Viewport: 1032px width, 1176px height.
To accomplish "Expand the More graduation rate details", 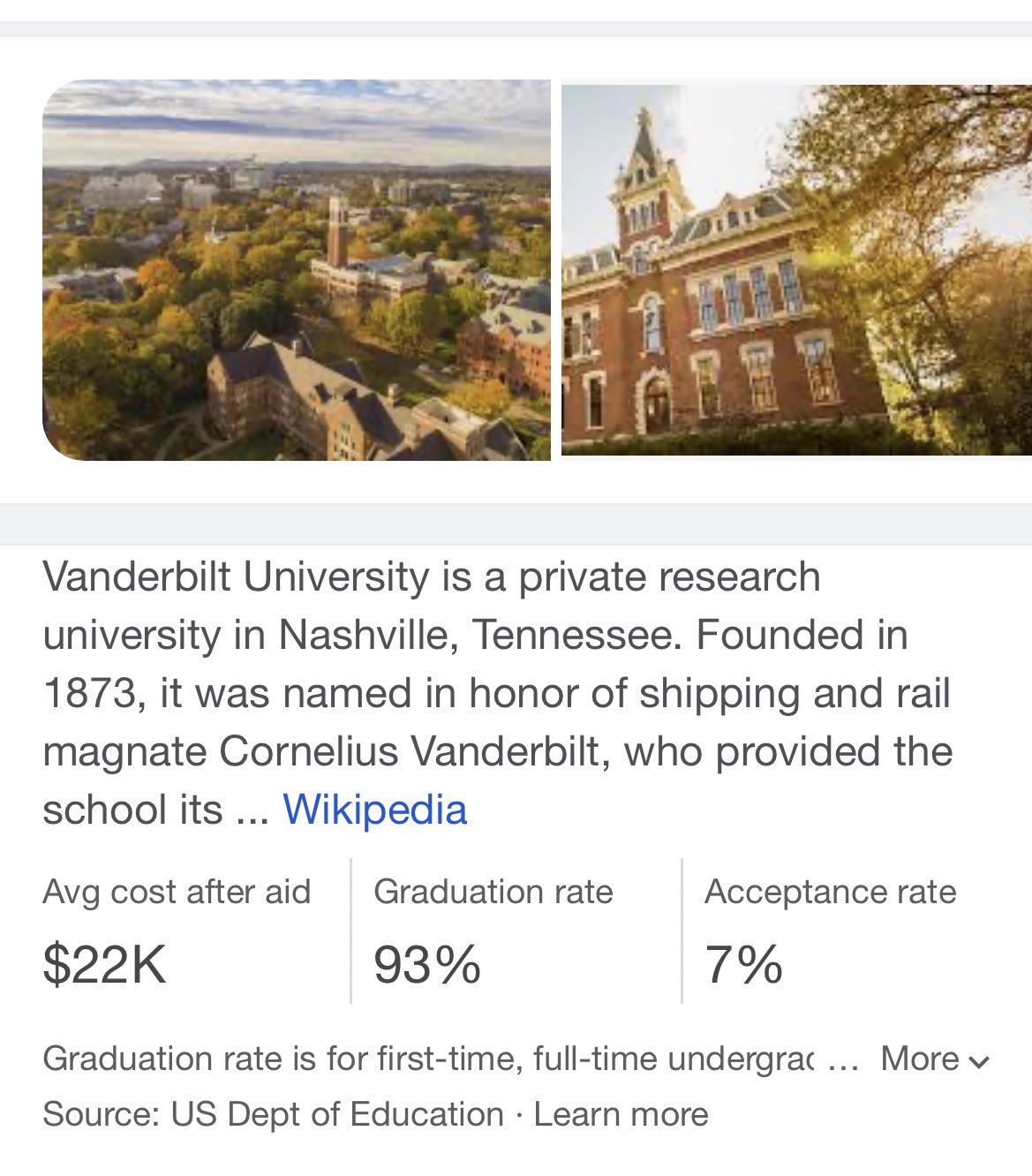I will (935, 1059).
